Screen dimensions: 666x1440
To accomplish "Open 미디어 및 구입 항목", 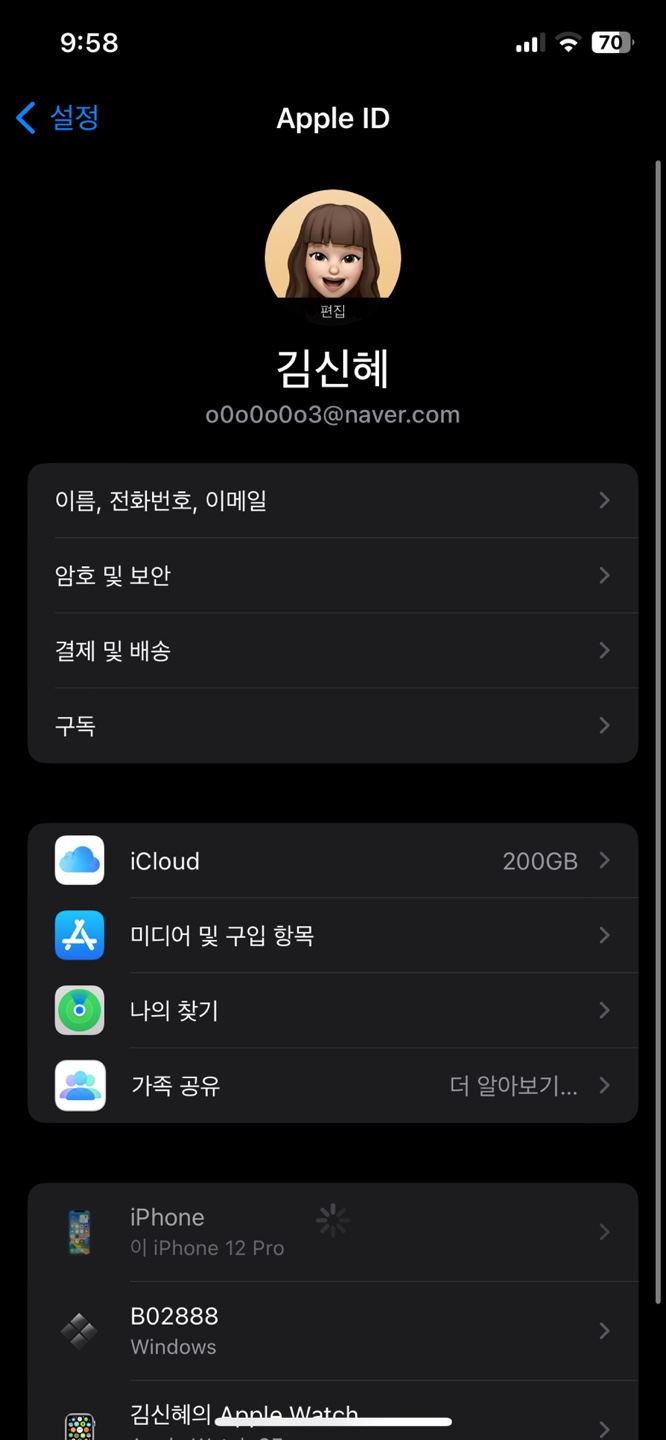I will coord(333,935).
